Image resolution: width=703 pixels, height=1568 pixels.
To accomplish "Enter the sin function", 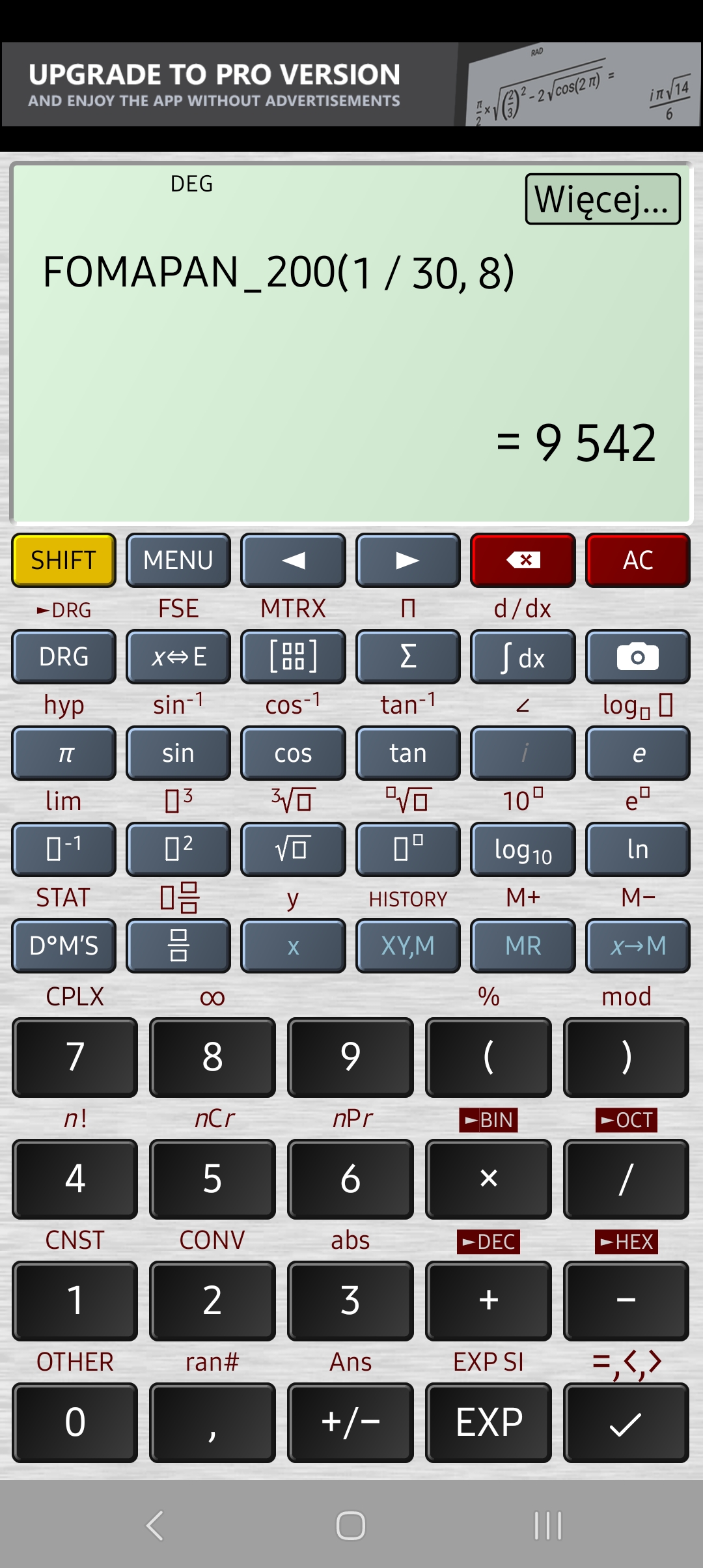I will 178,753.
